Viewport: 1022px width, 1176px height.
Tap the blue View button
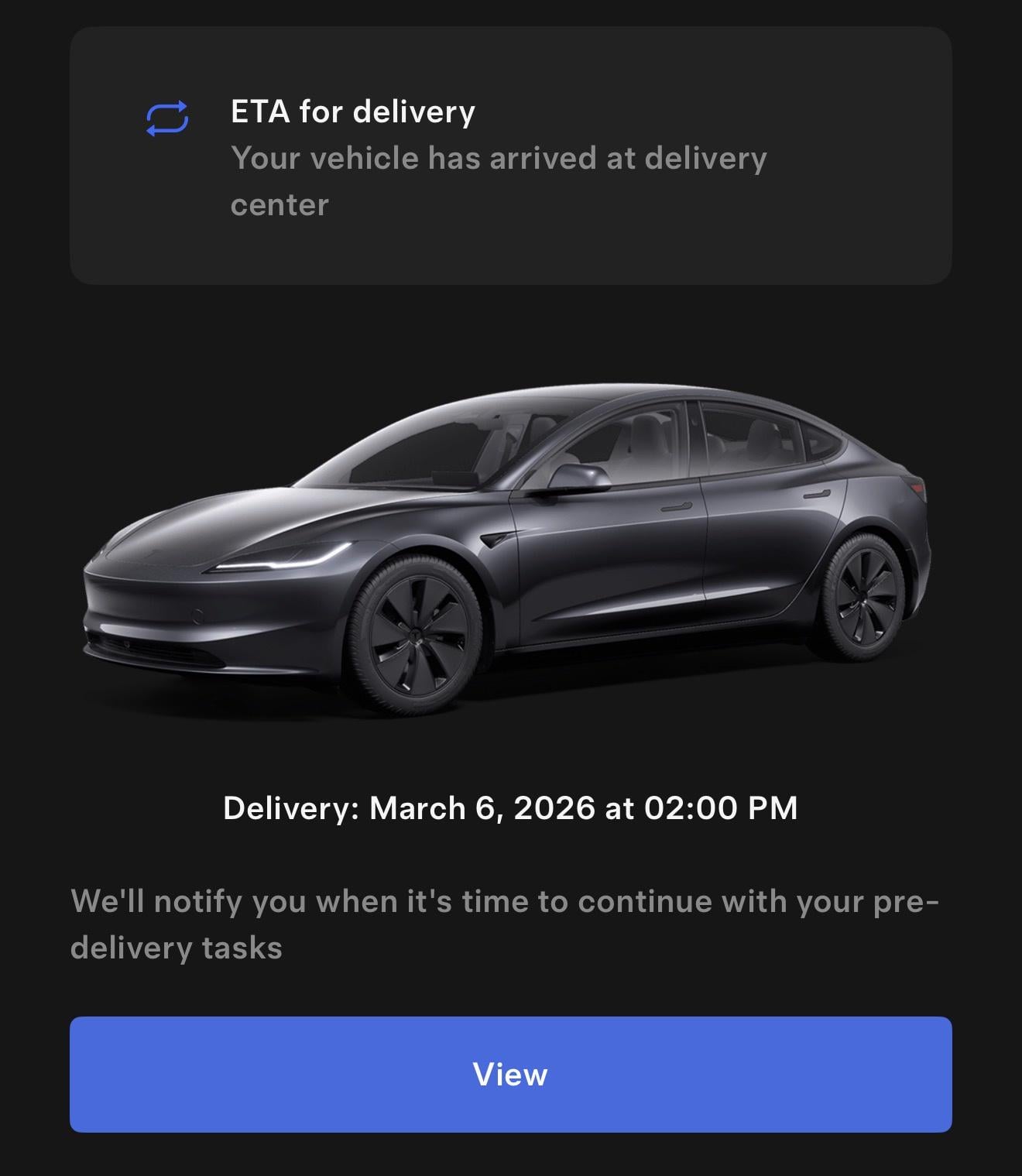click(510, 1074)
